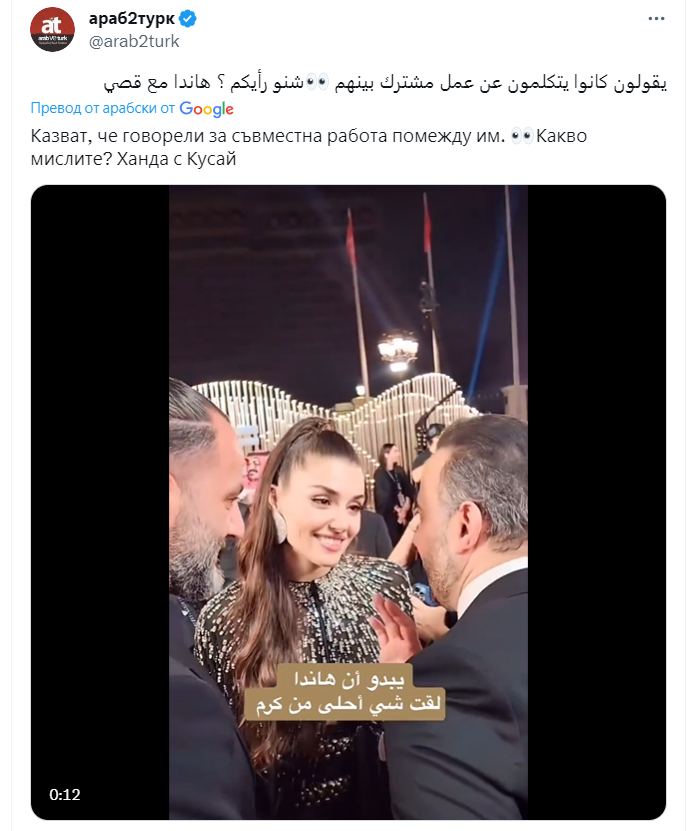Open the араб2турк profile avatar
The height and width of the screenshot is (831, 693).
click(52, 30)
